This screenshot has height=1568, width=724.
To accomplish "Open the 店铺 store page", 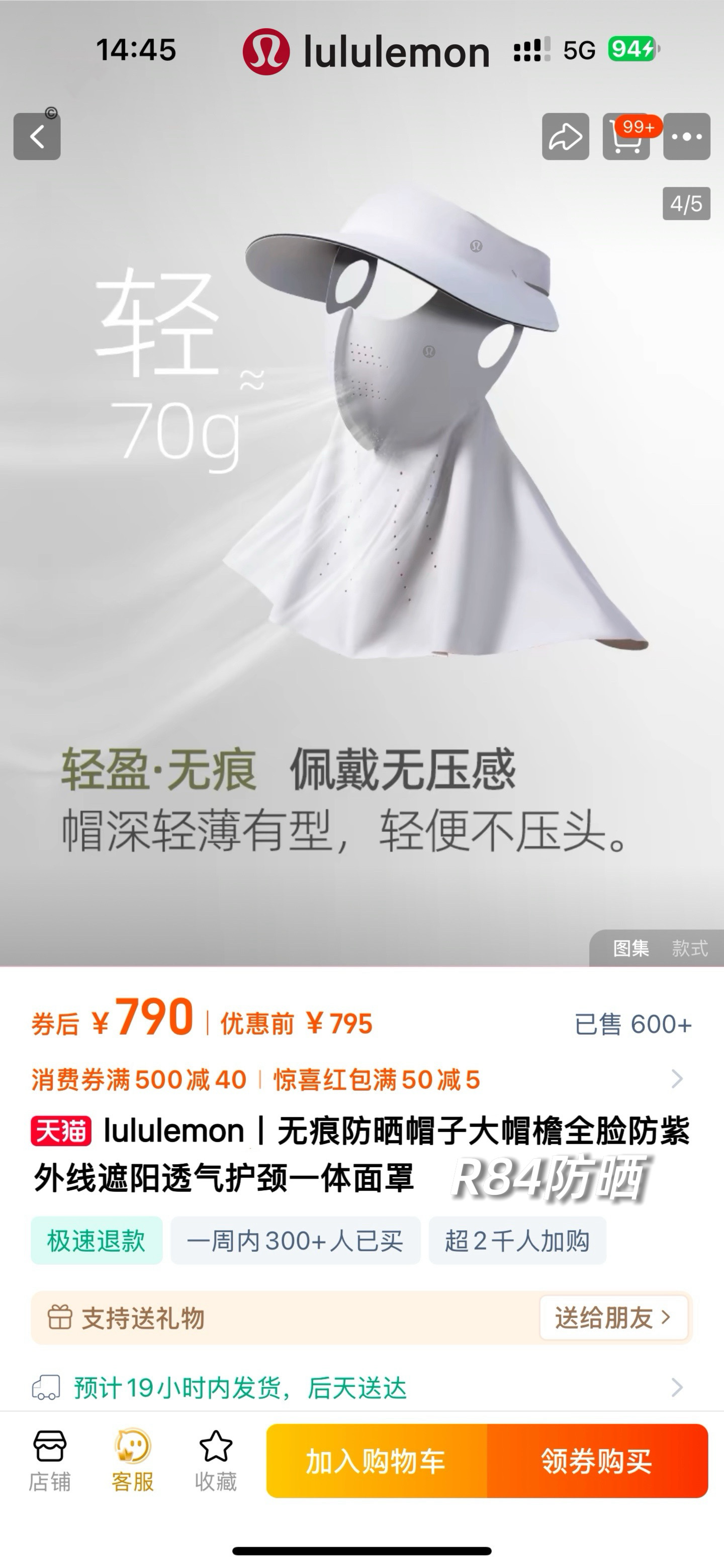I will tap(50, 1461).
